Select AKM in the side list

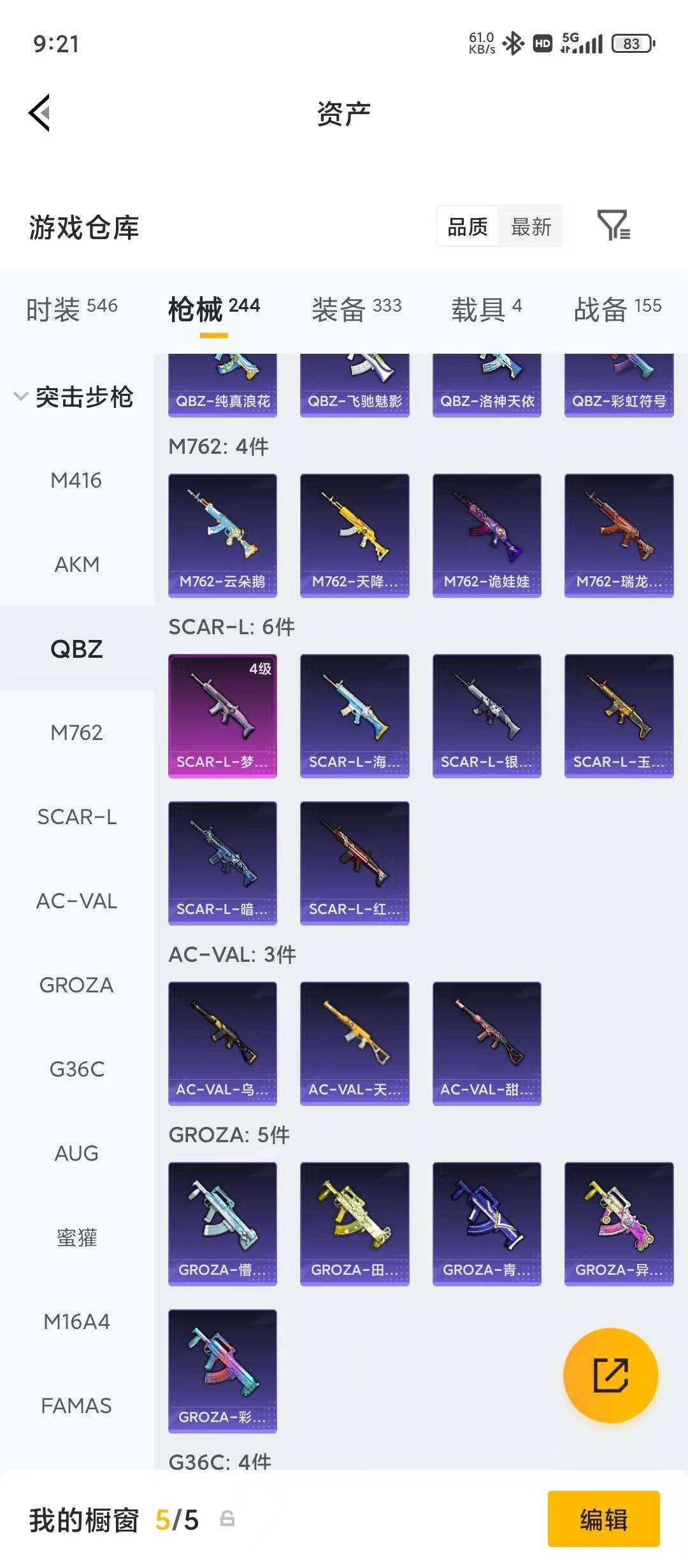(76, 564)
